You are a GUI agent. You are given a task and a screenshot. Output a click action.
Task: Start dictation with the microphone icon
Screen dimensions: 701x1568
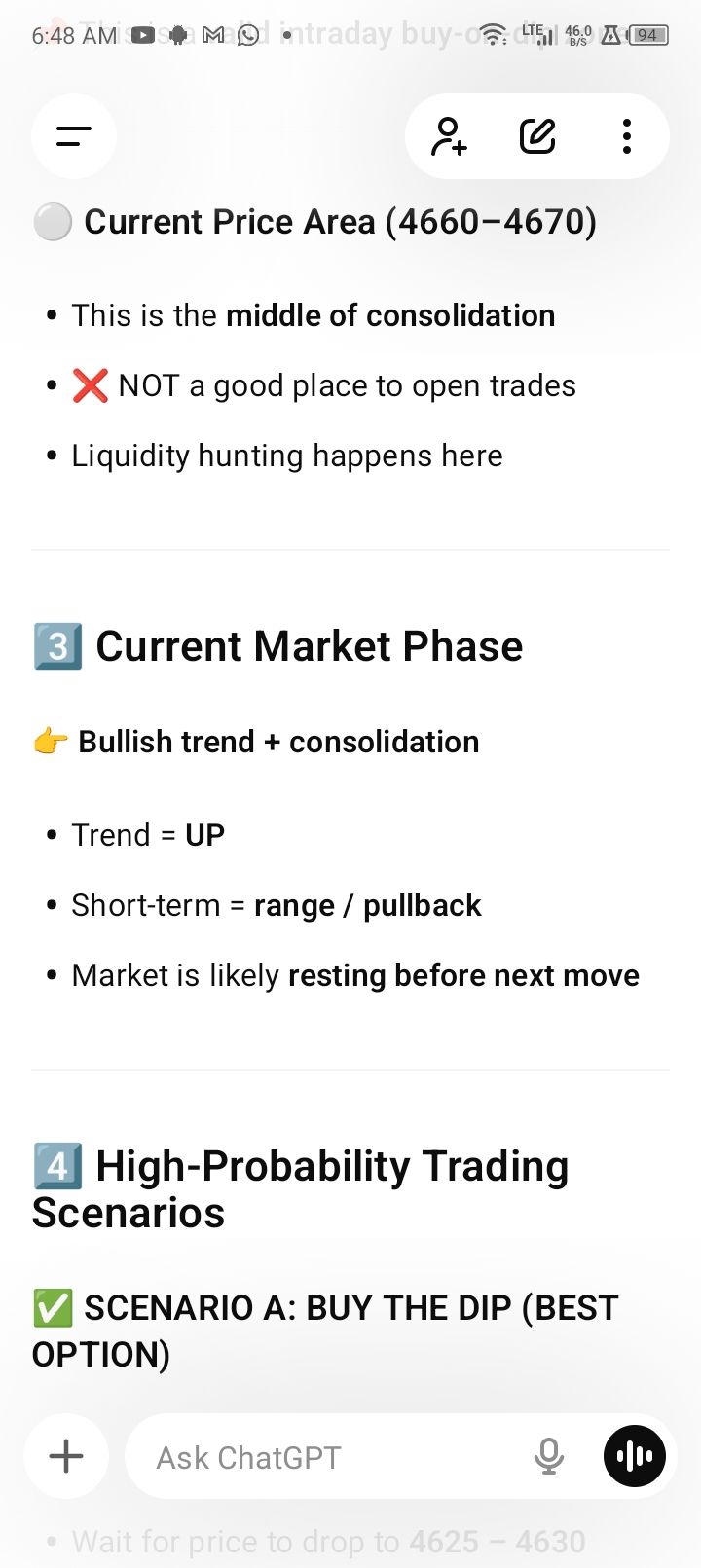[549, 1456]
